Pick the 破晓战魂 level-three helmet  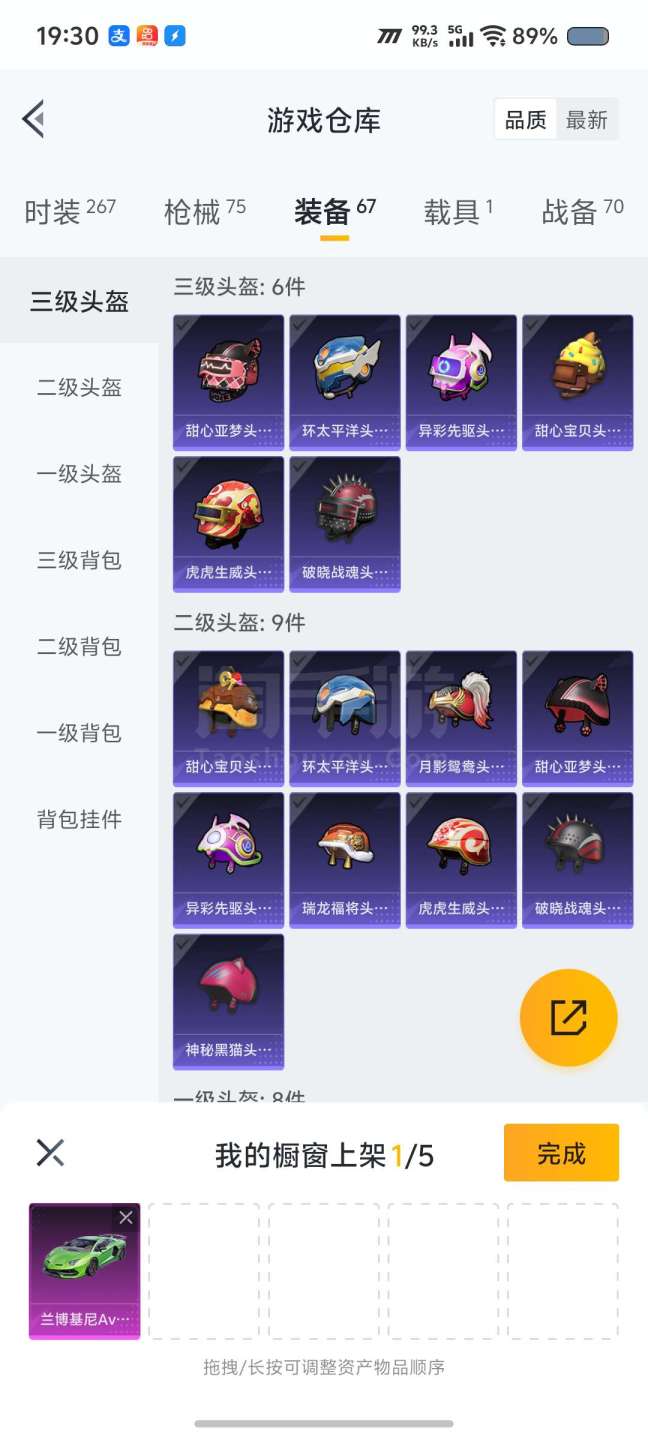[x=345, y=524]
